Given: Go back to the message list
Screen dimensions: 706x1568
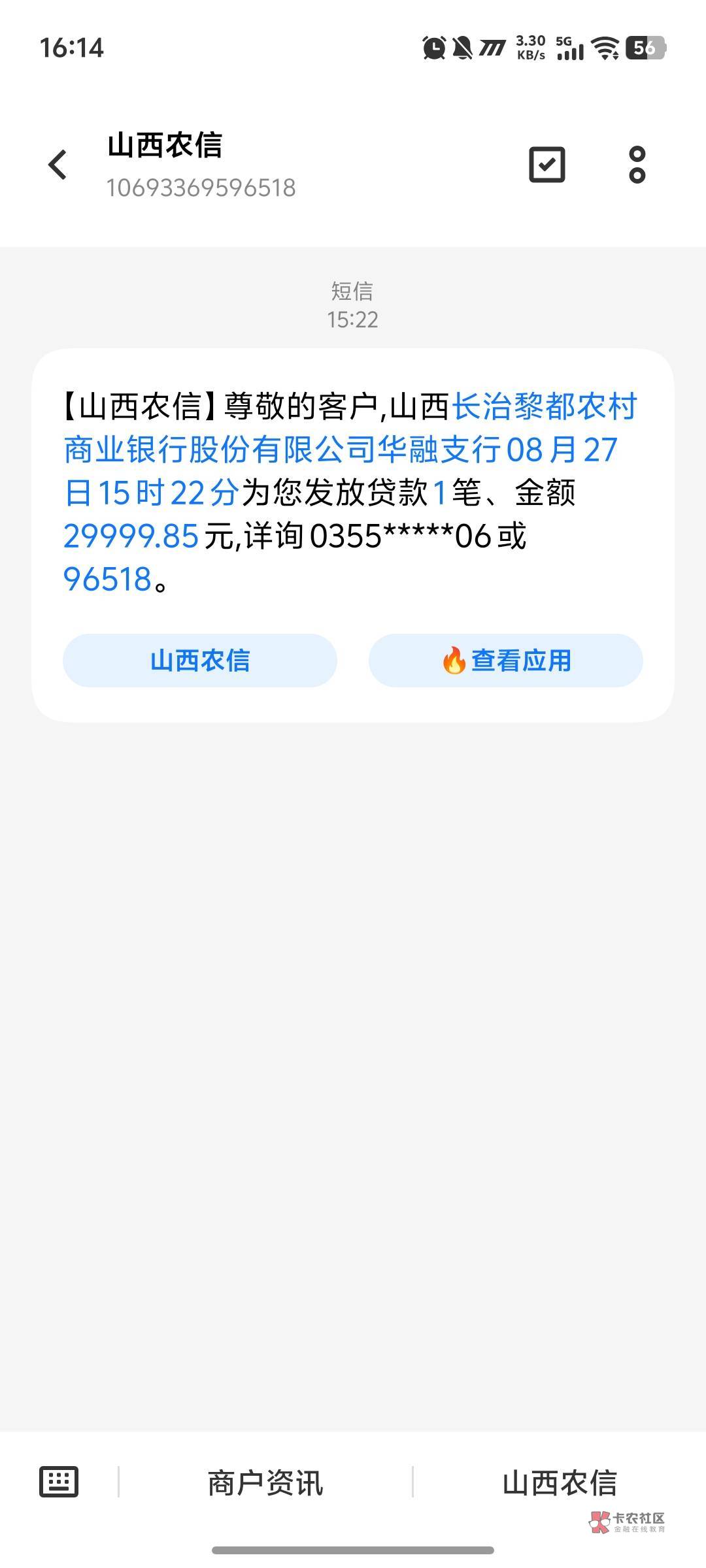Looking at the screenshot, I should coord(58,164).
